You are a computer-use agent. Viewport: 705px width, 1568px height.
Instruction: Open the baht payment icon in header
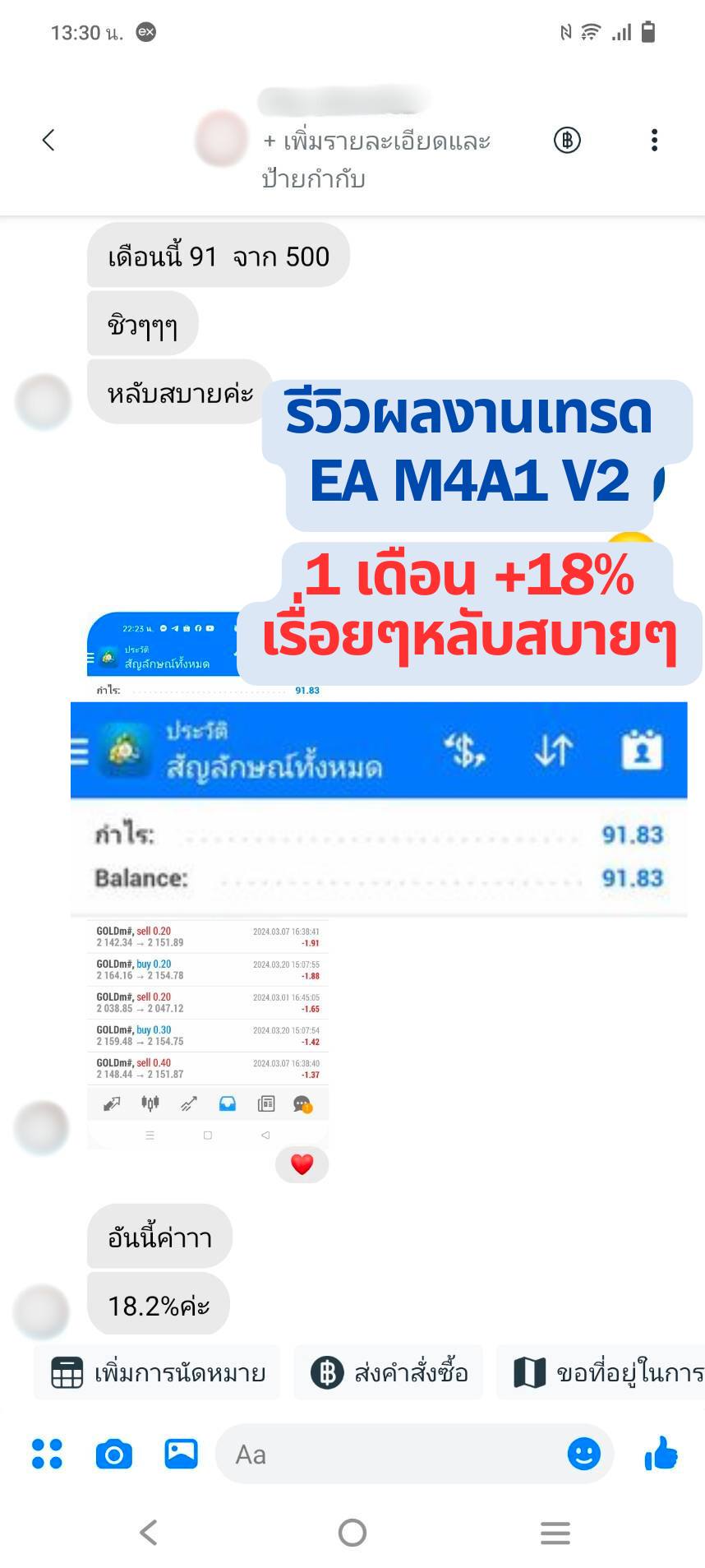pos(567,140)
